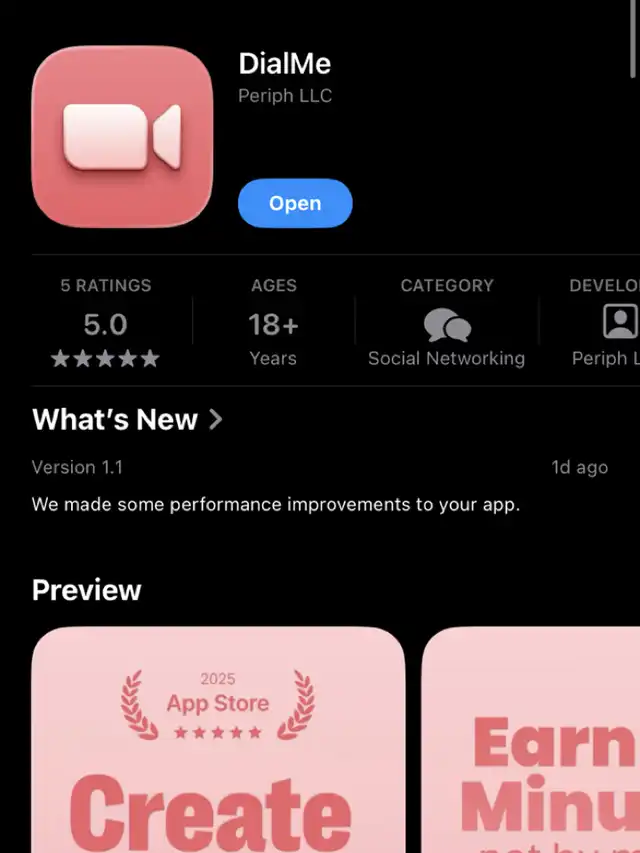View the 5 ratings section
Screen dimensions: 640x853
(105, 324)
